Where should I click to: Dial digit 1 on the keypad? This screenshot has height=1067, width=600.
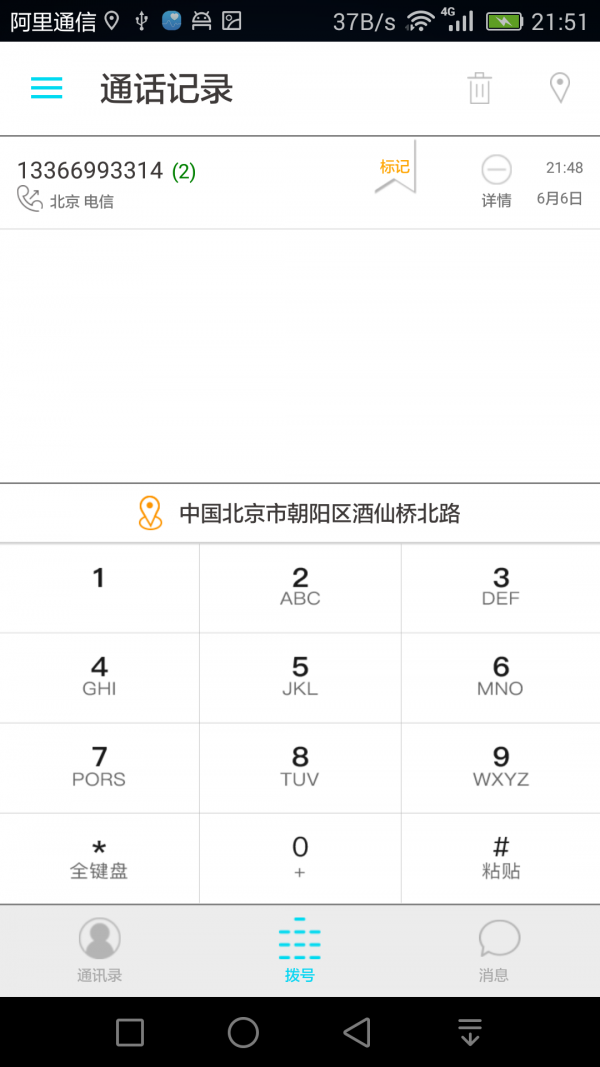99,587
